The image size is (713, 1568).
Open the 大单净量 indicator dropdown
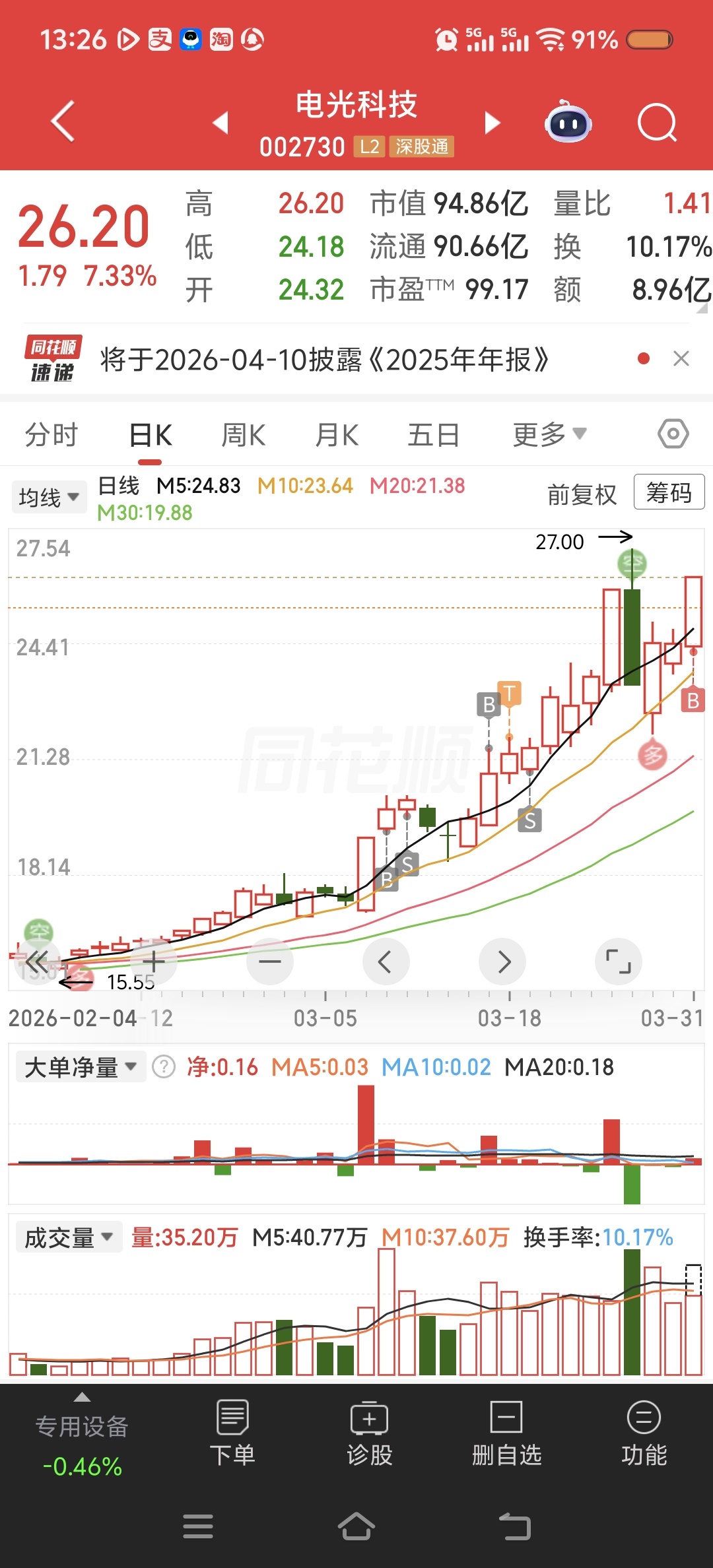(80, 1067)
